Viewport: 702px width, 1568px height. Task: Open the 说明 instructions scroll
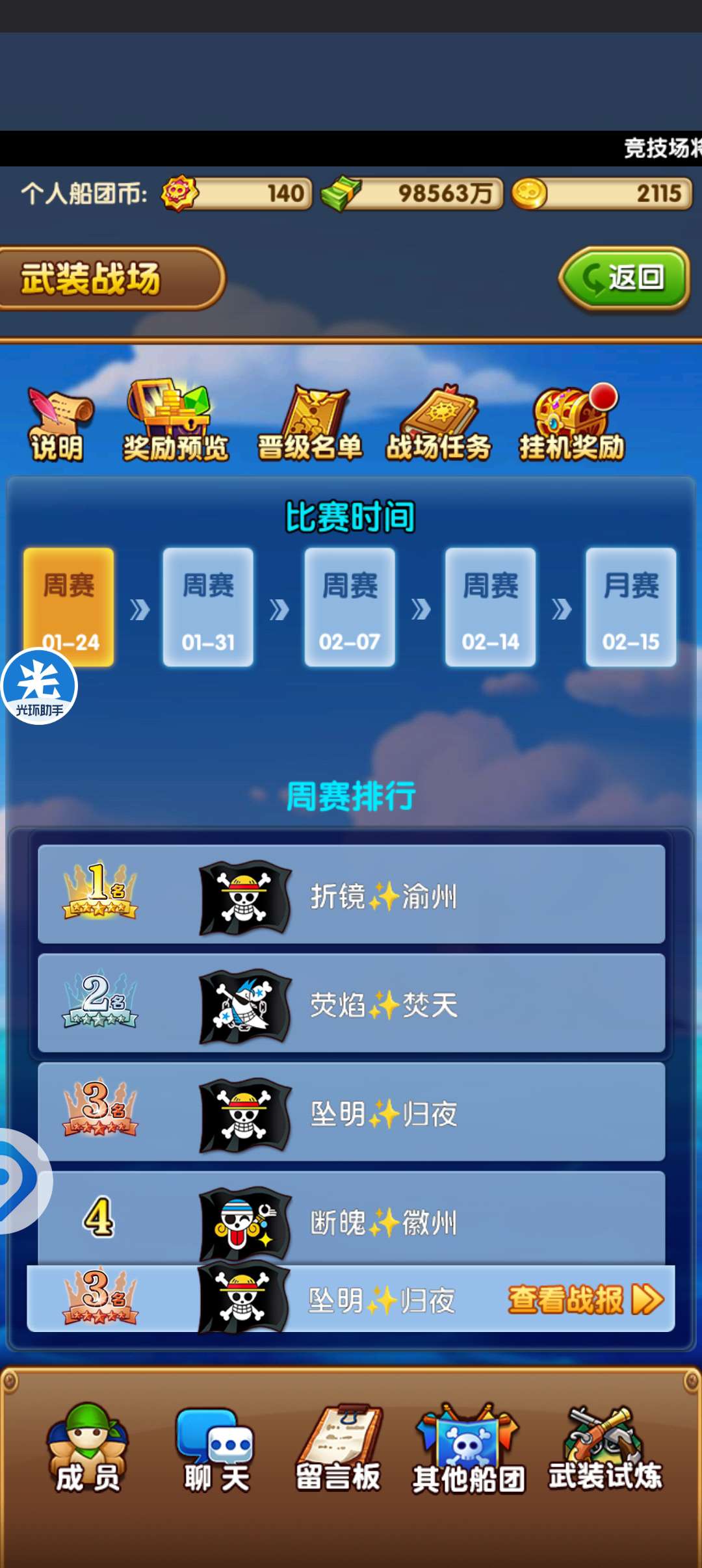click(58, 423)
